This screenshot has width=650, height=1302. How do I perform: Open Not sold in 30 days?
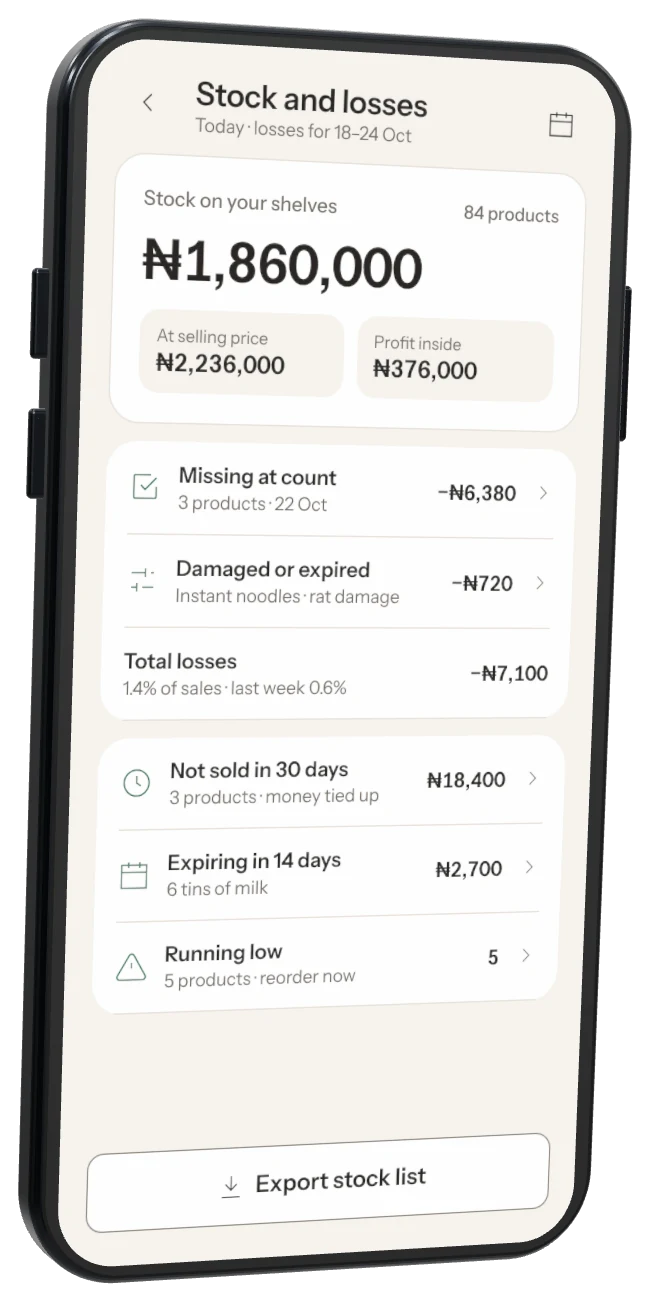click(x=331, y=781)
